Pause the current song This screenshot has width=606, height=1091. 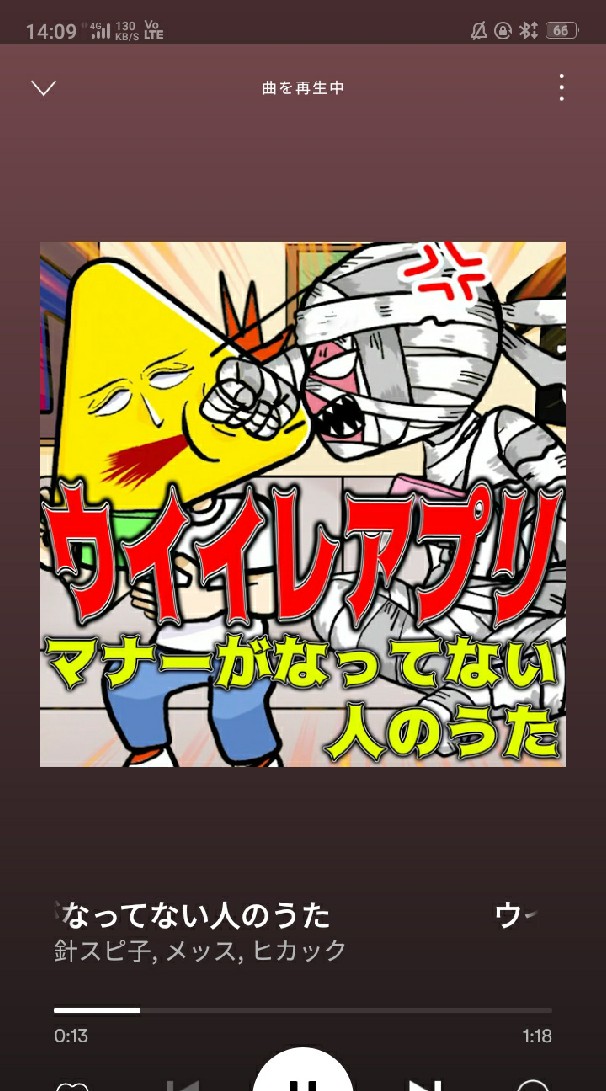[x=303, y=1080]
